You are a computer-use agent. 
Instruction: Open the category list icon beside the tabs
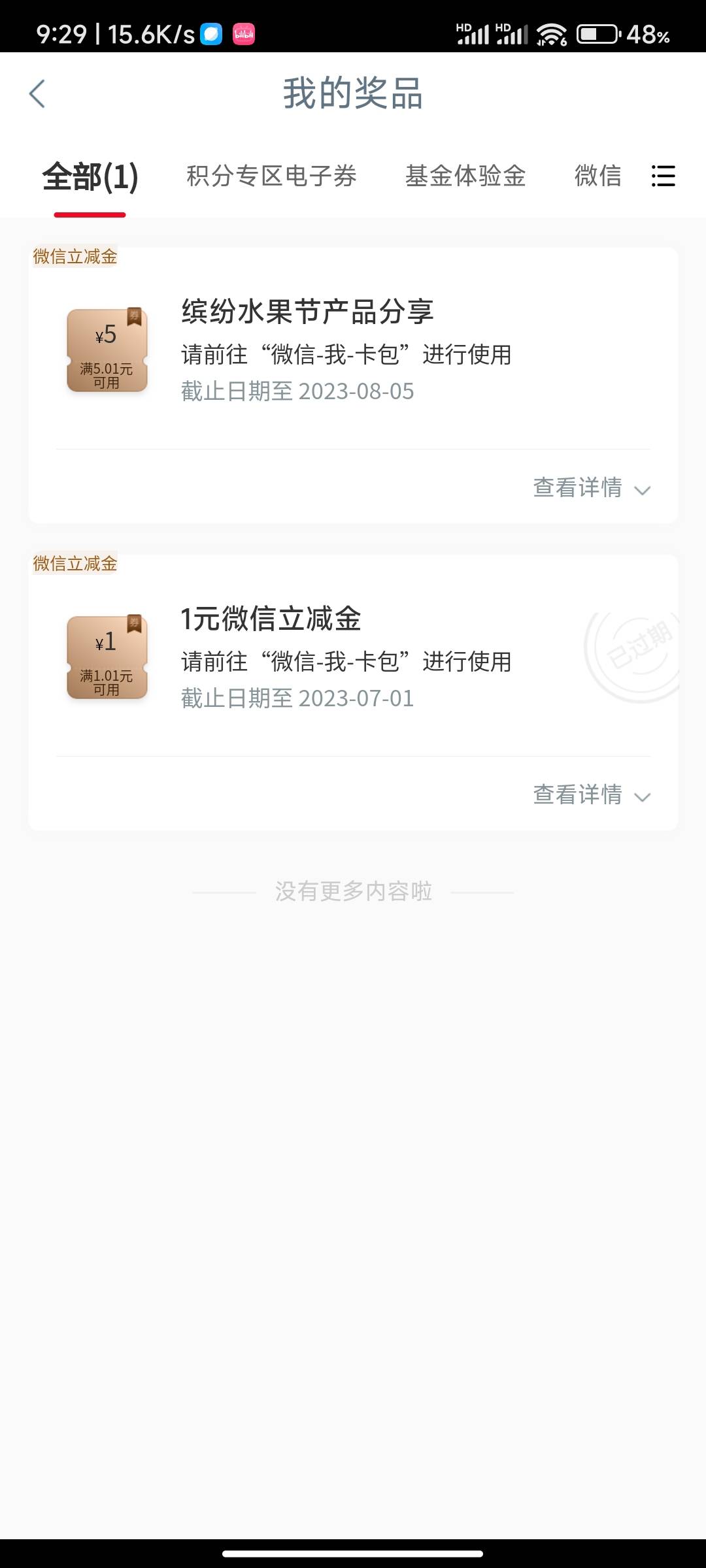coord(663,176)
